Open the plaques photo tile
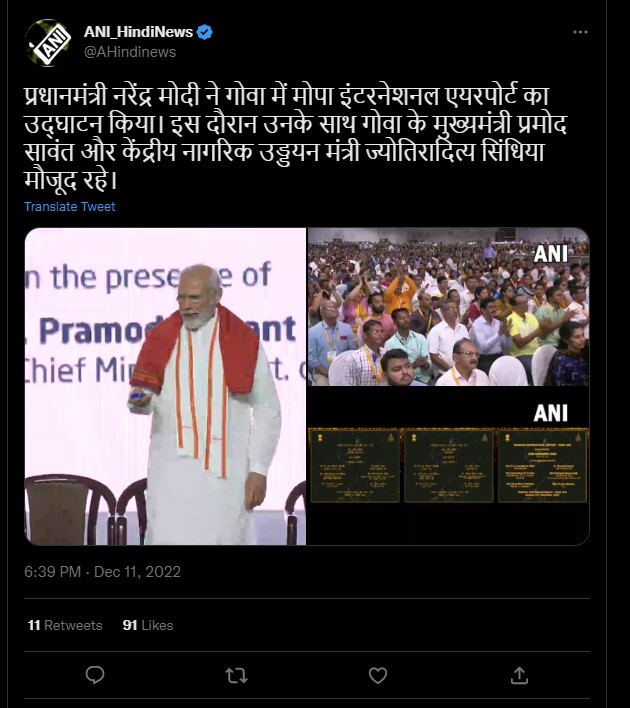The image size is (630, 708). (x=448, y=467)
